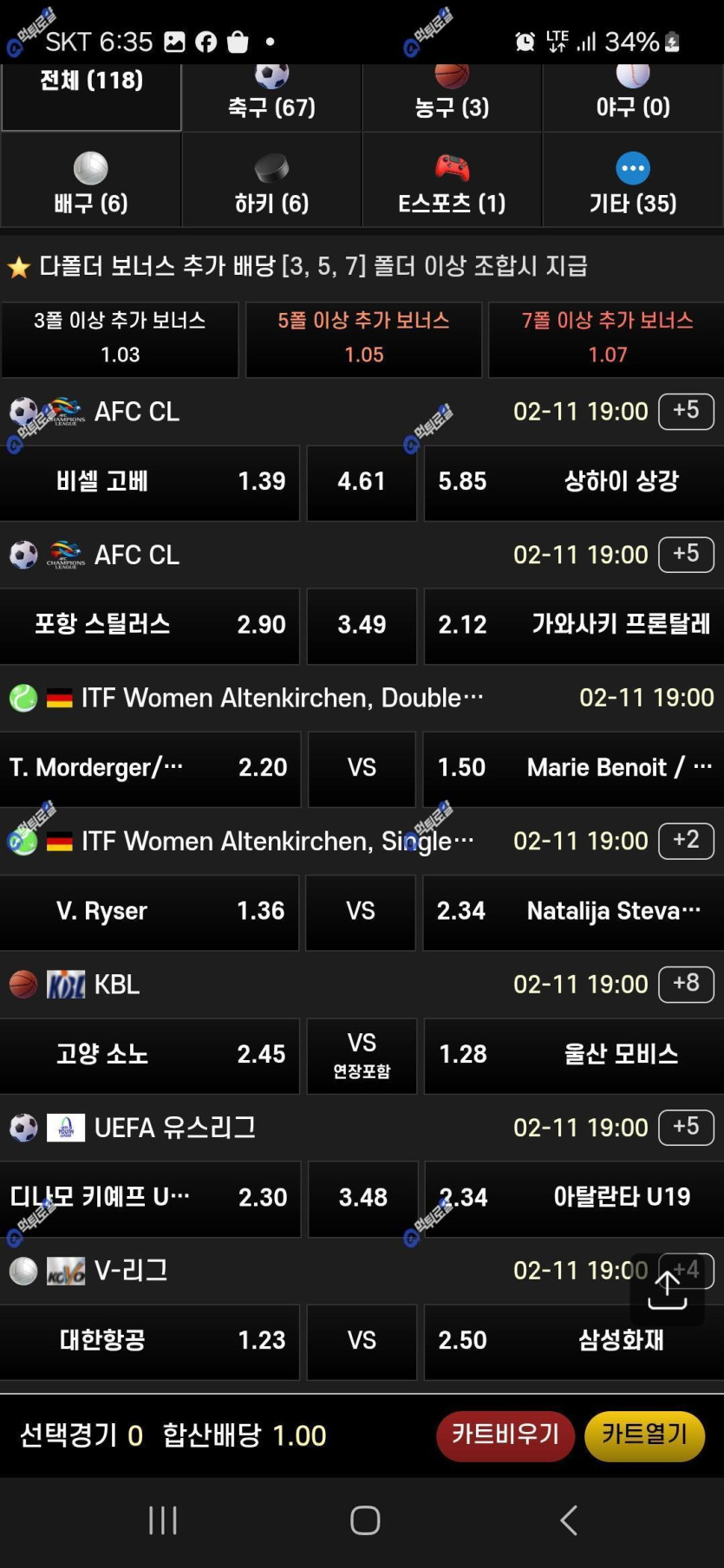724x1568 pixels.
Task: Open the 배구 (6) category
Action: click(91, 180)
